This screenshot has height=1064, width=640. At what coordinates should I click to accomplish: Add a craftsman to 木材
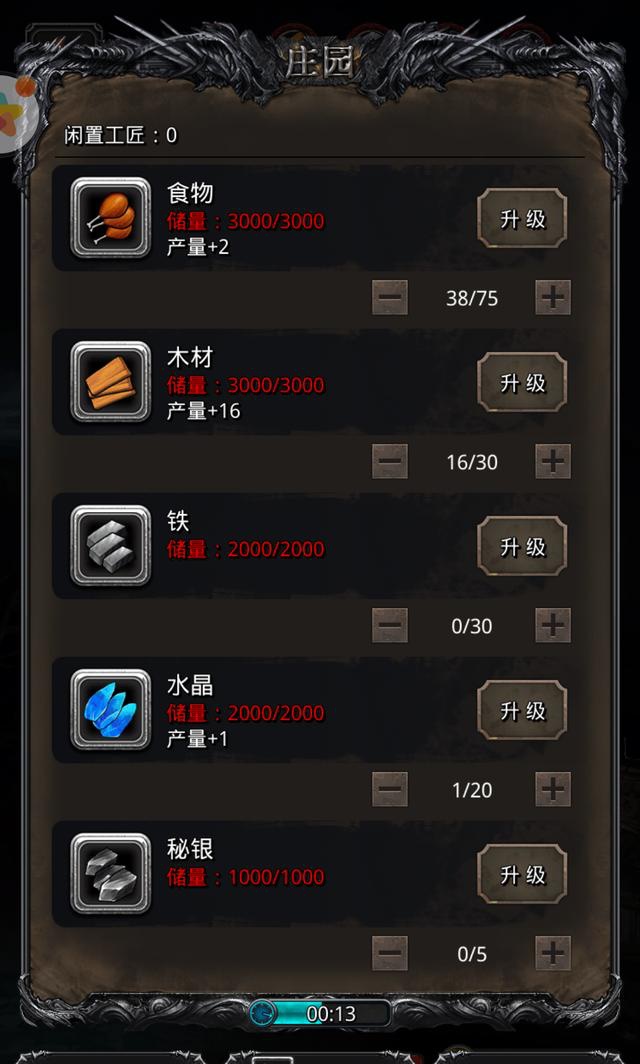553,461
